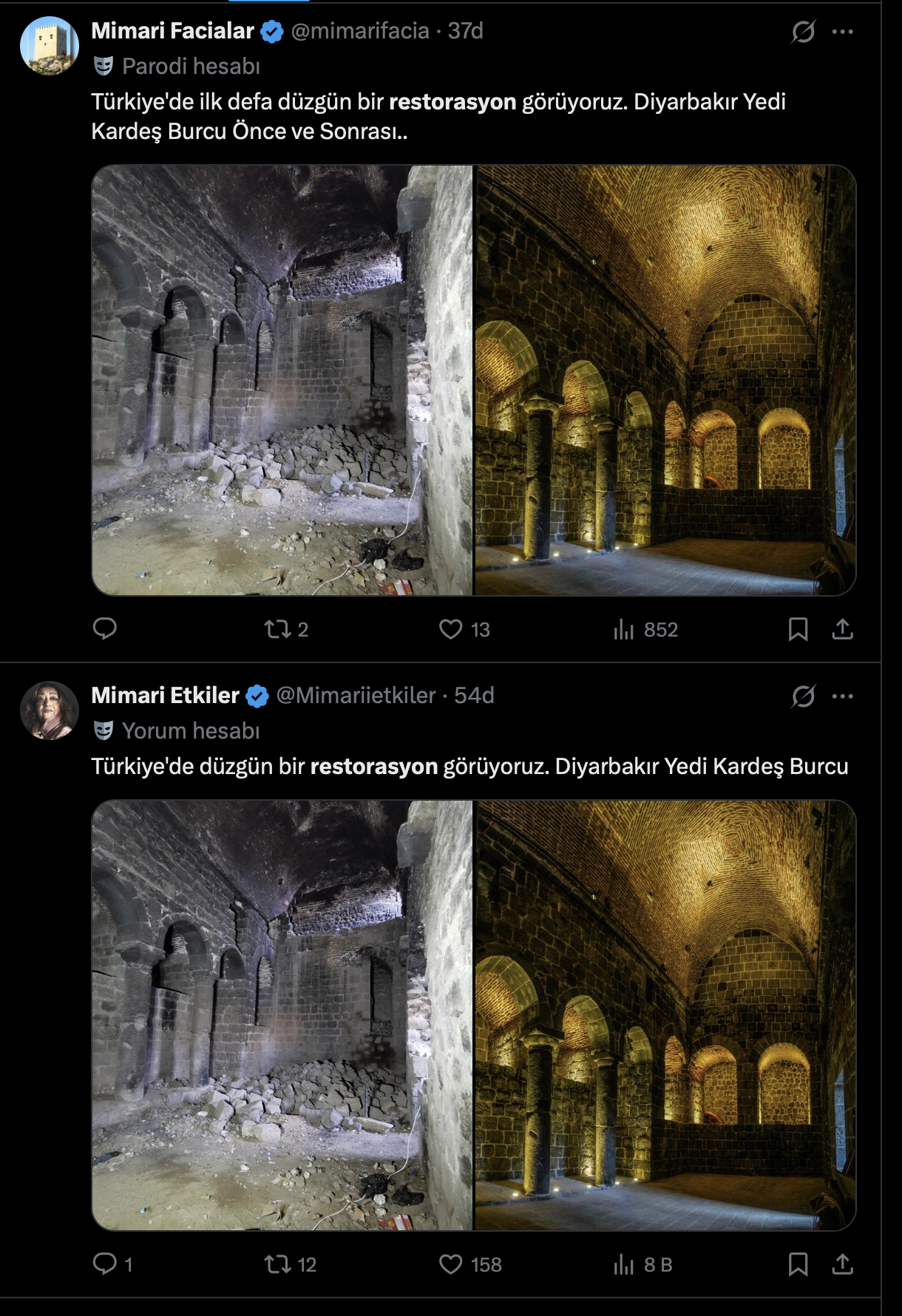Open overflow menu on Mimari Facialar post
Screen dimensions: 902x1316
pyautogui.click(x=842, y=32)
